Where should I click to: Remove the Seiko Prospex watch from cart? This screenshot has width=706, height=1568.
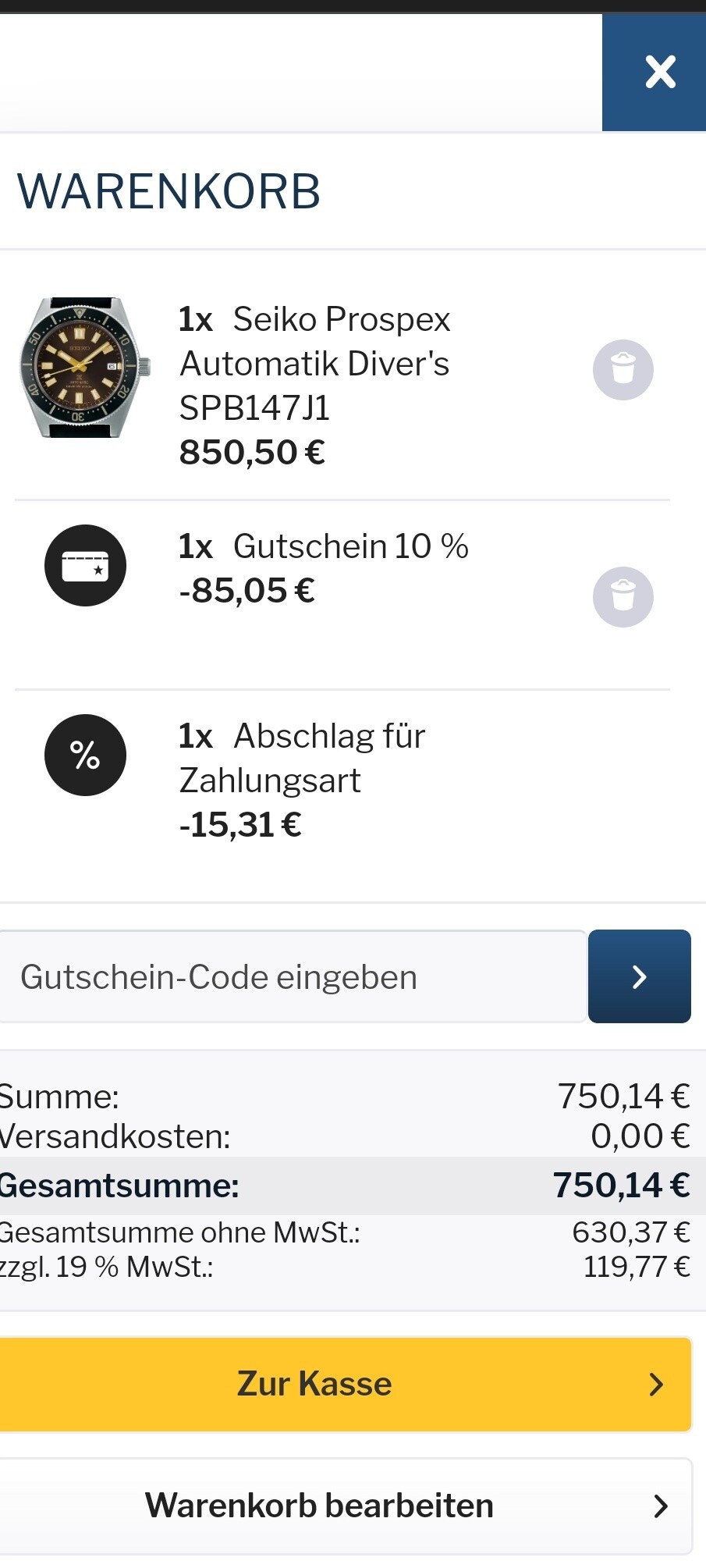tap(623, 370)
